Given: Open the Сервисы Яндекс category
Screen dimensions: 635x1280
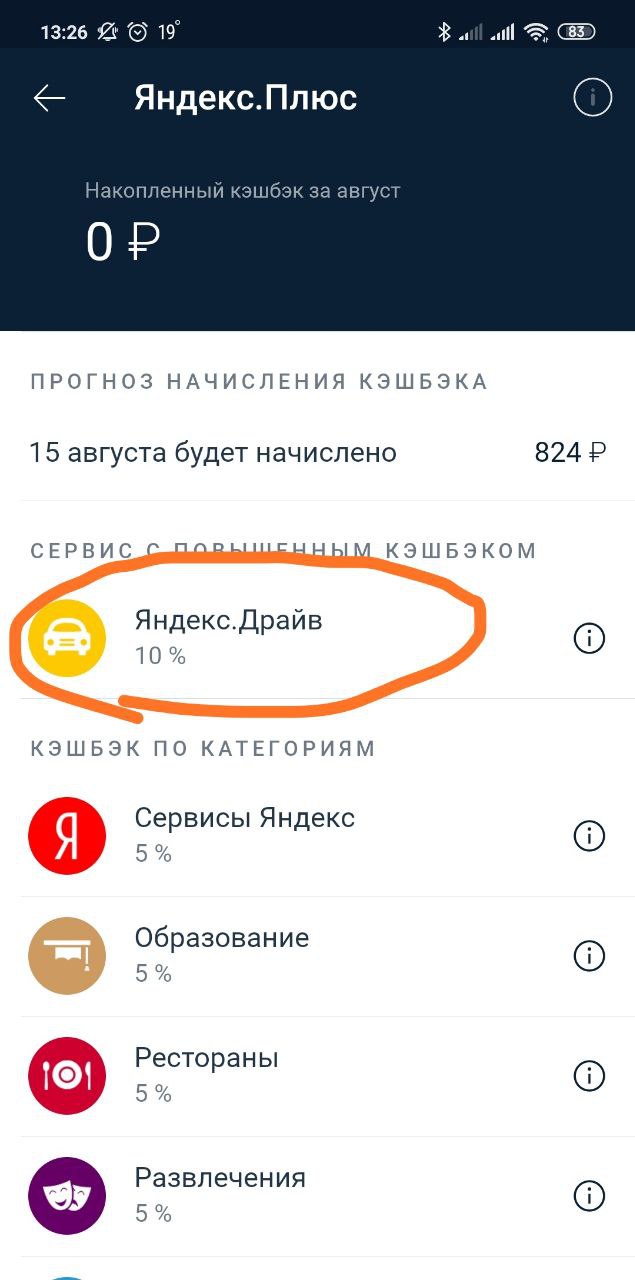Looking at the screenshot, I should (x=317, y=836).
